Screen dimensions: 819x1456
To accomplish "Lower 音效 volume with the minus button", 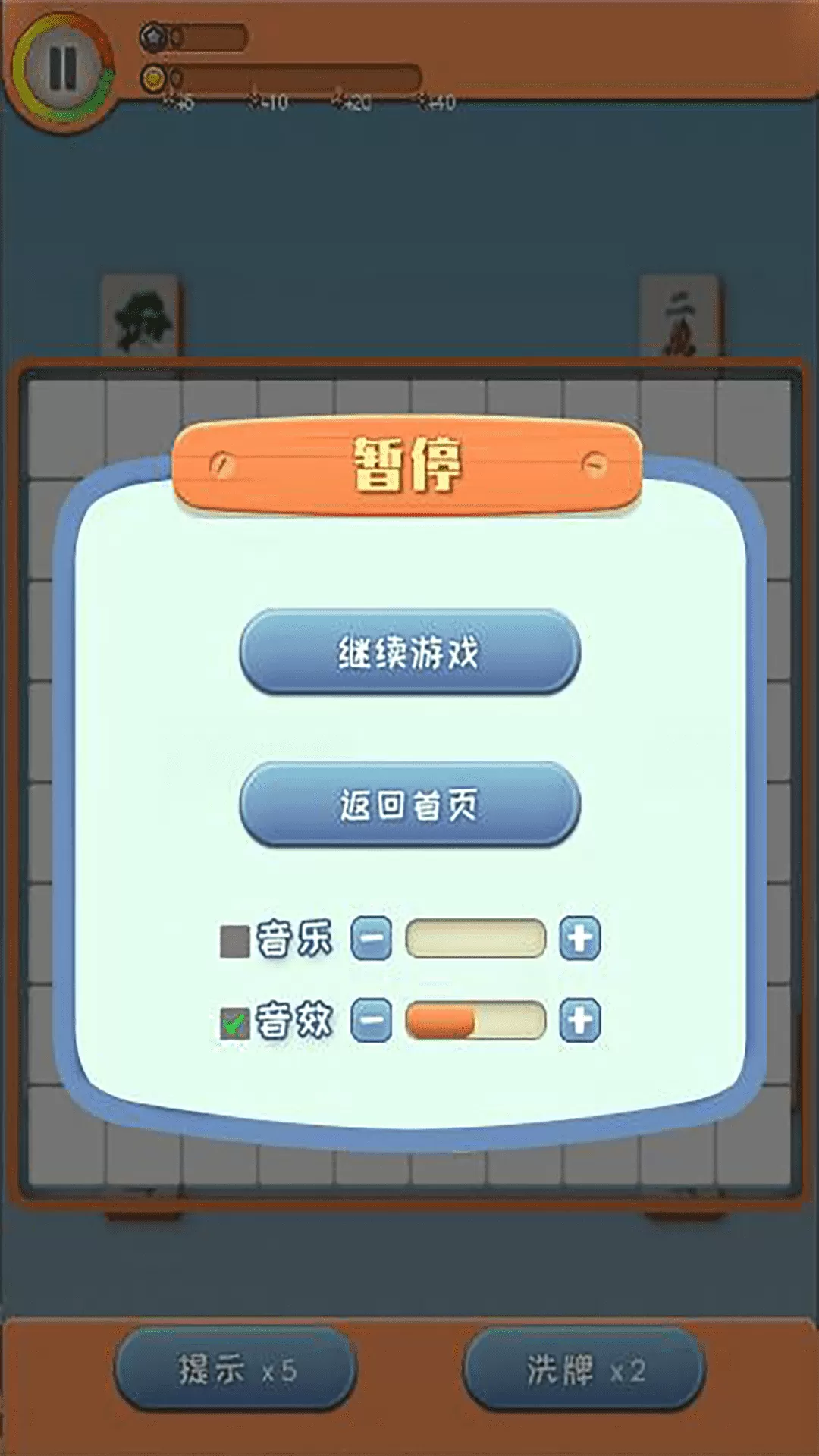I will tap(371, 1021).
